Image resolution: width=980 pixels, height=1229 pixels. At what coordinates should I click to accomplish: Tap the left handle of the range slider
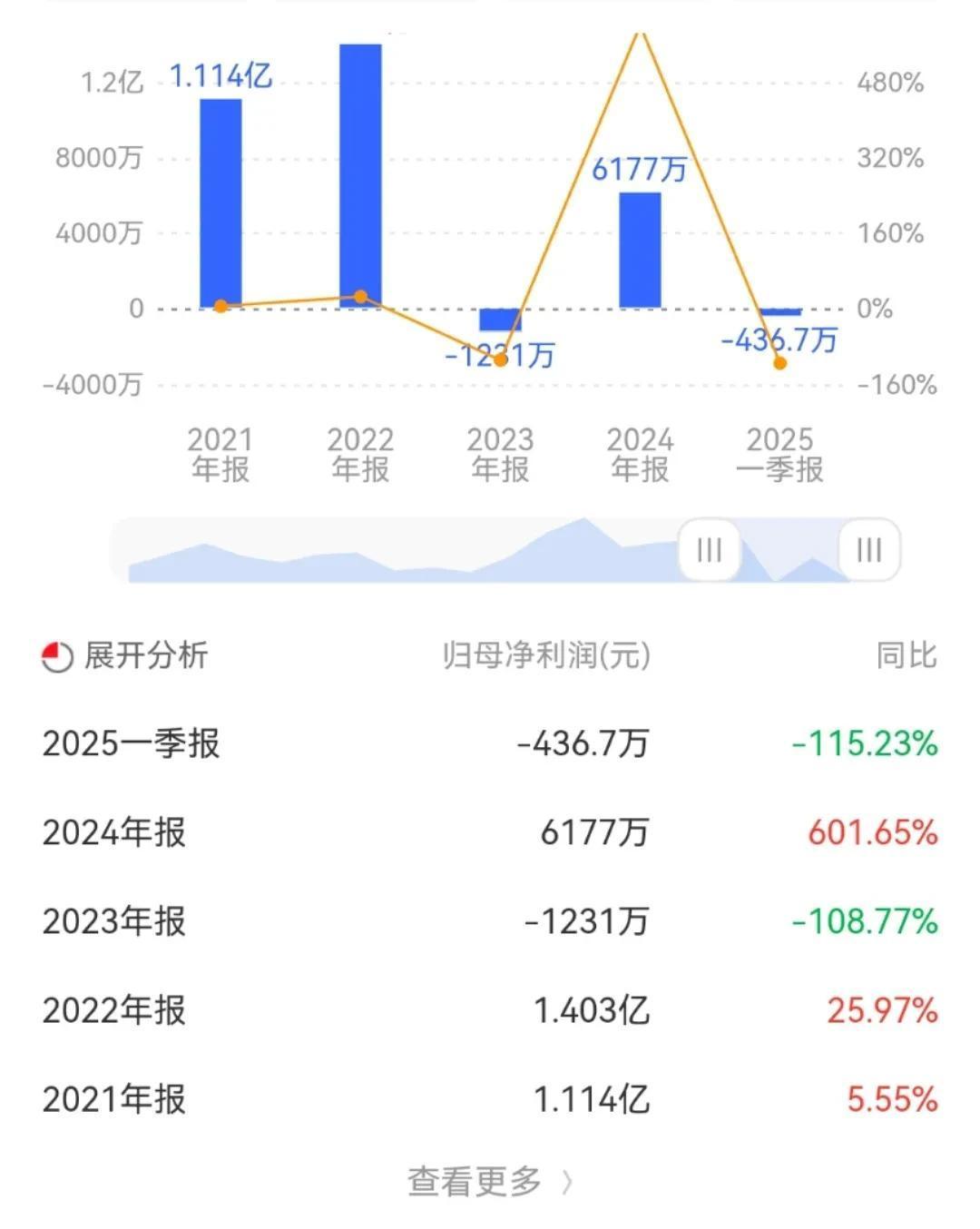click(x=709, y=550)
